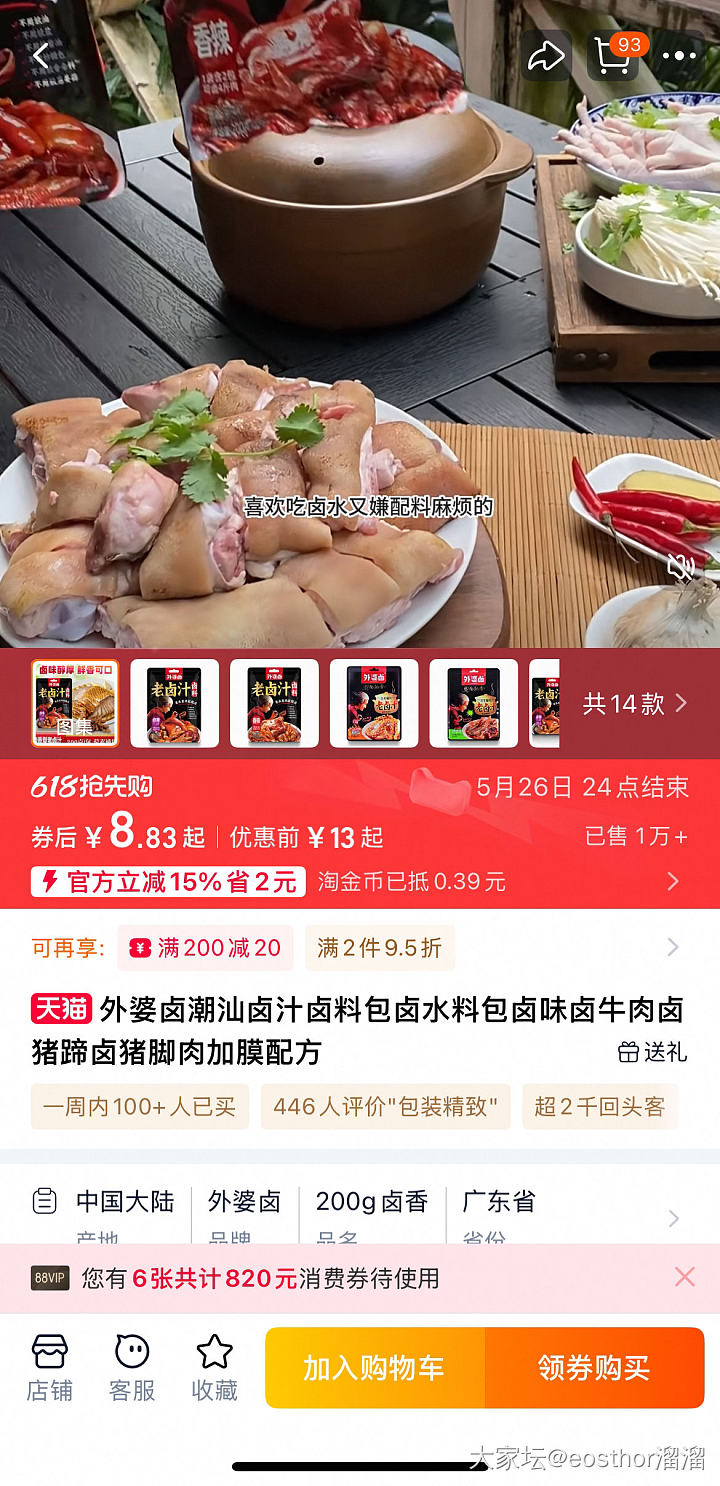Select the 图集 gallery thumbnail

[75, 703]
